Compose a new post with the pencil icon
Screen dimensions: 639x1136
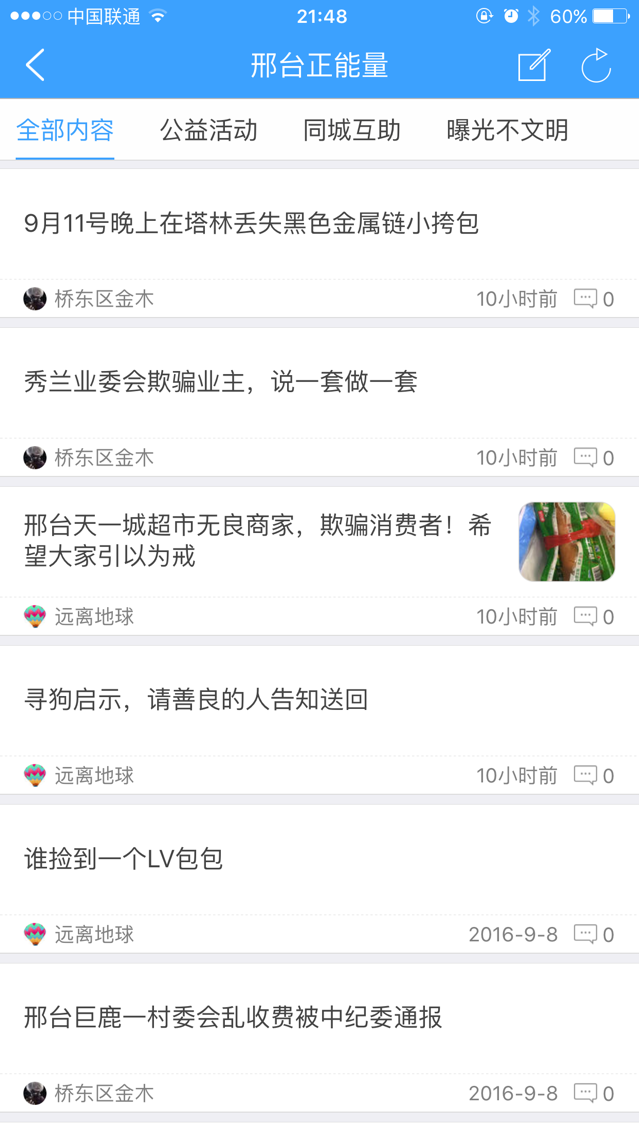534,66
